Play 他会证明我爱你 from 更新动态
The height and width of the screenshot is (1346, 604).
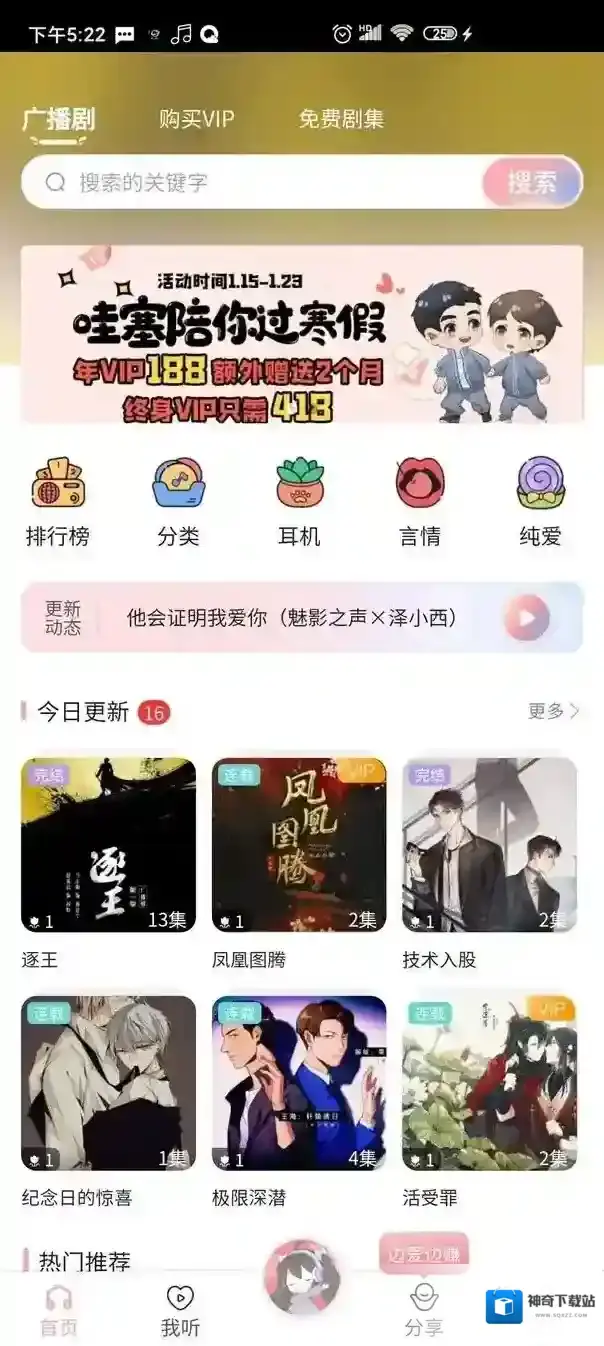(526, 618)
